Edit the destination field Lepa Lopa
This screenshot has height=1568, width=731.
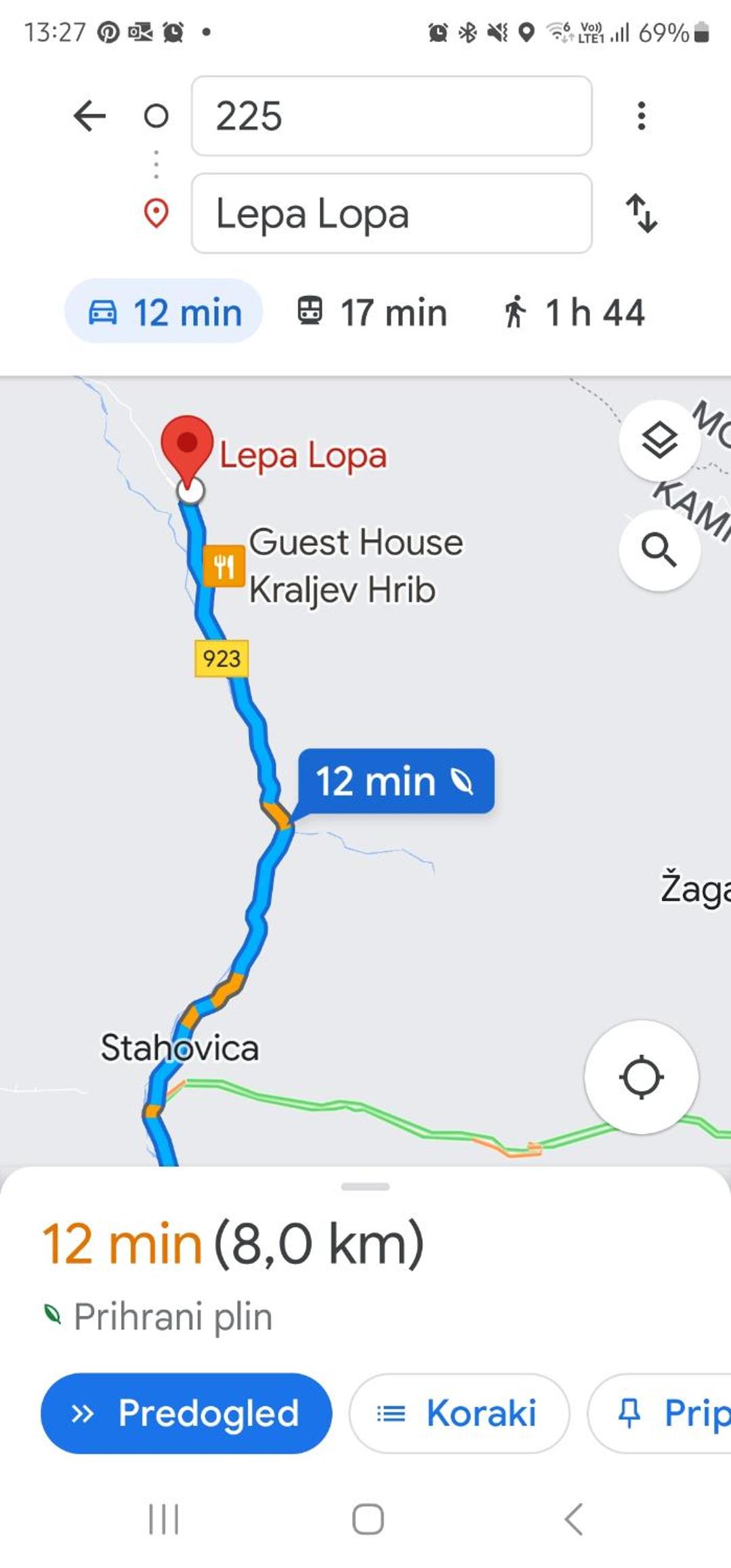[392, 213]
